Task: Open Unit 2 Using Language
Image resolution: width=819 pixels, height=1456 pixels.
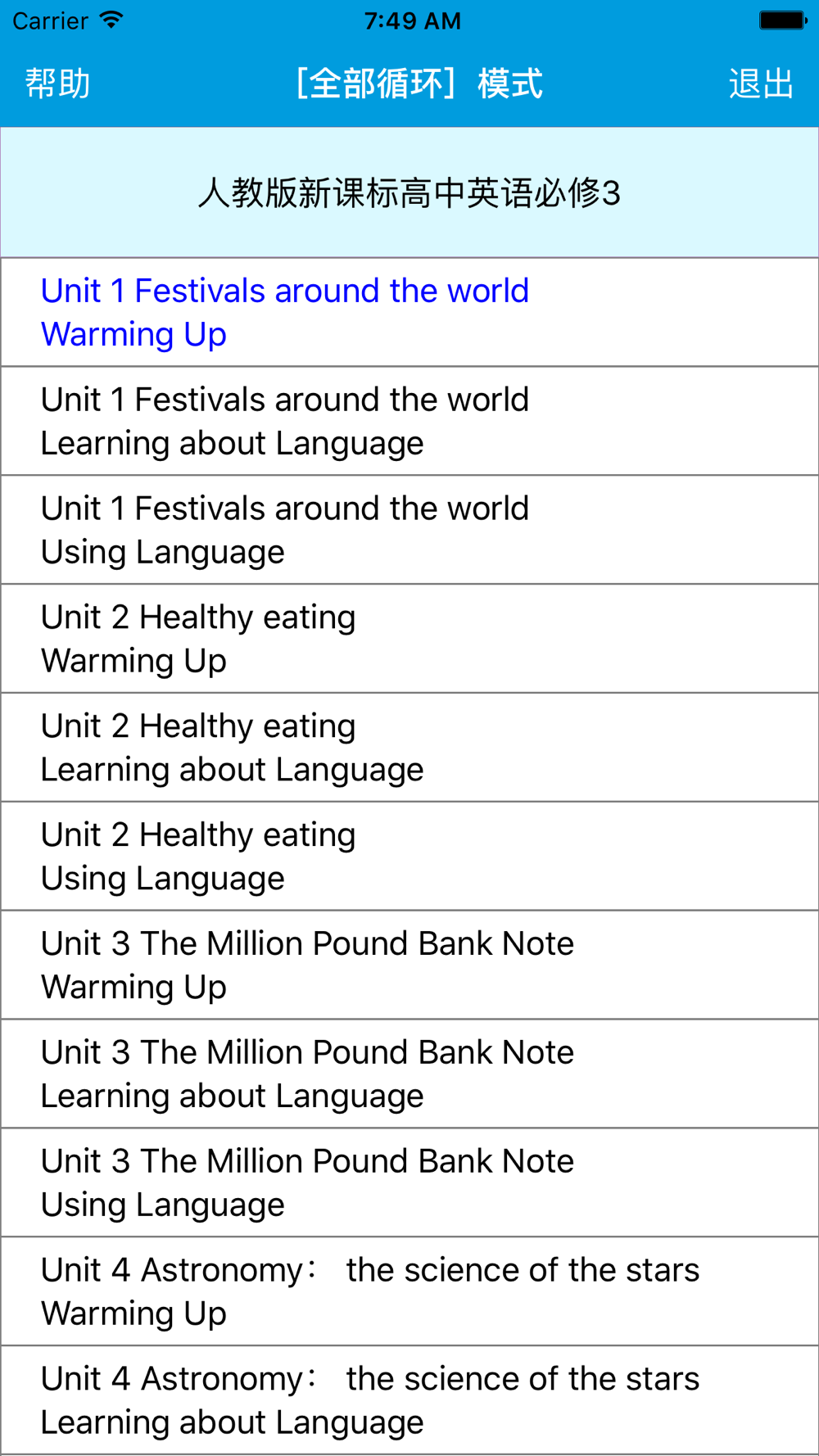Action: pos(409,857)
